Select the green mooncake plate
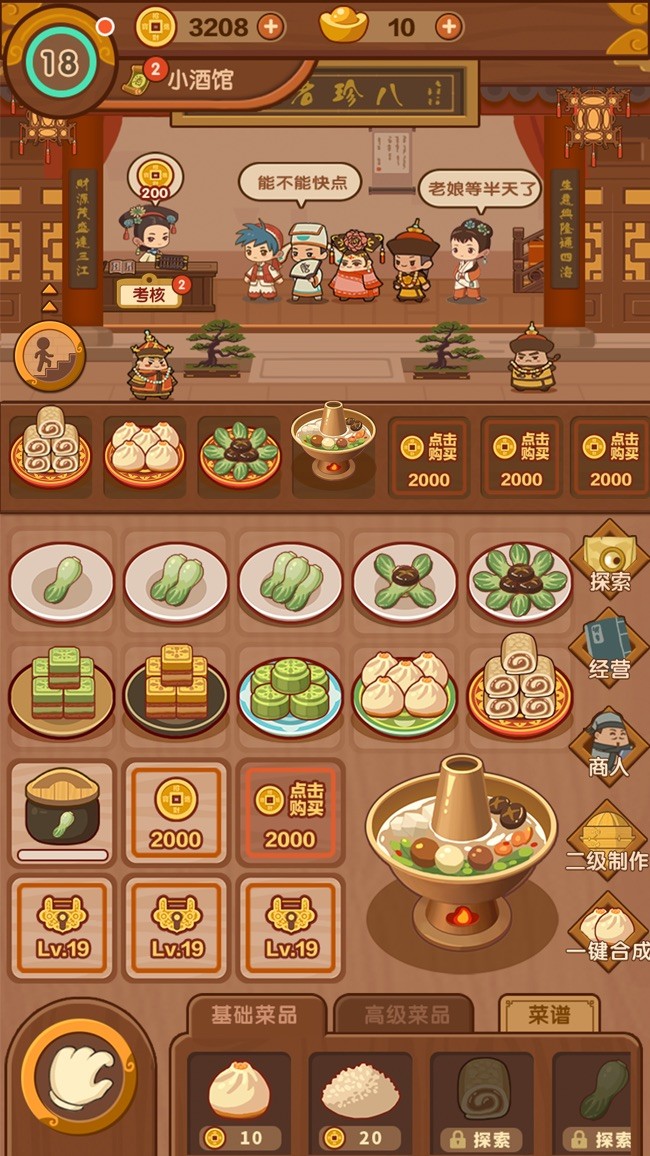650x1156 pixels. click(290, 689)
